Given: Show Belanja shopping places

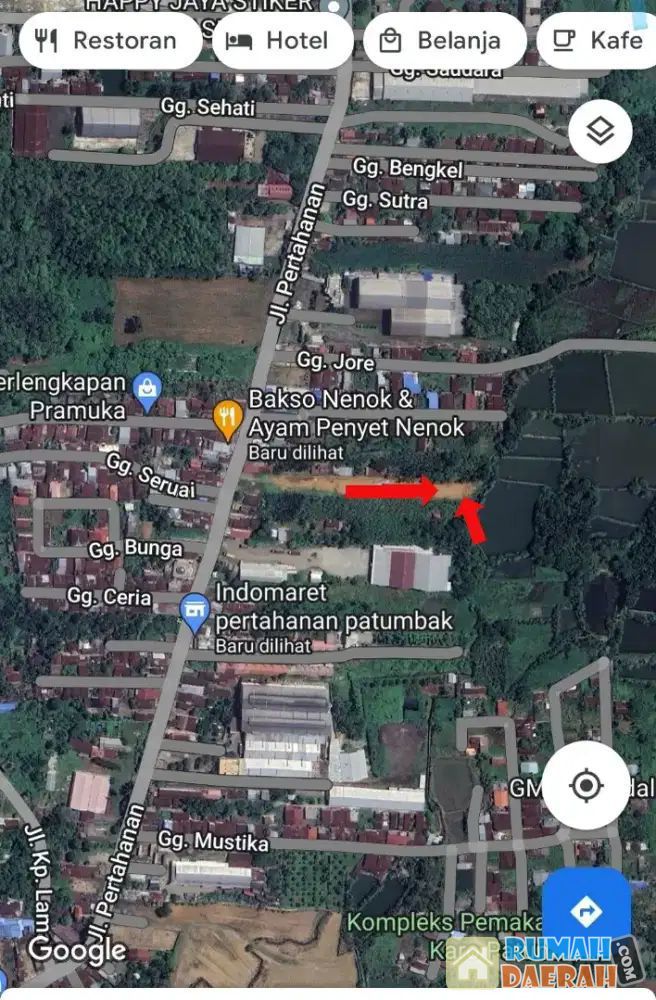Looking at the screenshot, I should [x=443, y=41].
